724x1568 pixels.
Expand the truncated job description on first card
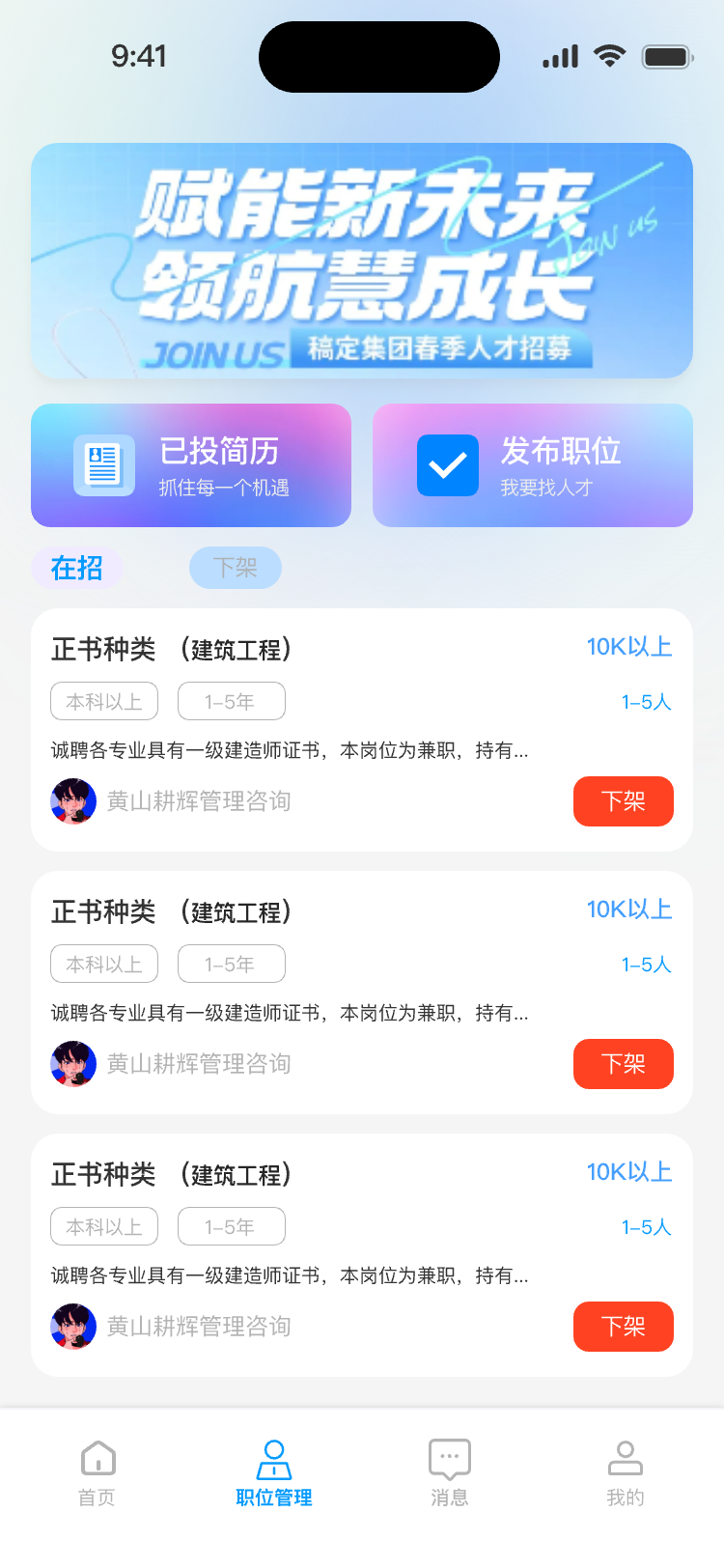[290, 750]
